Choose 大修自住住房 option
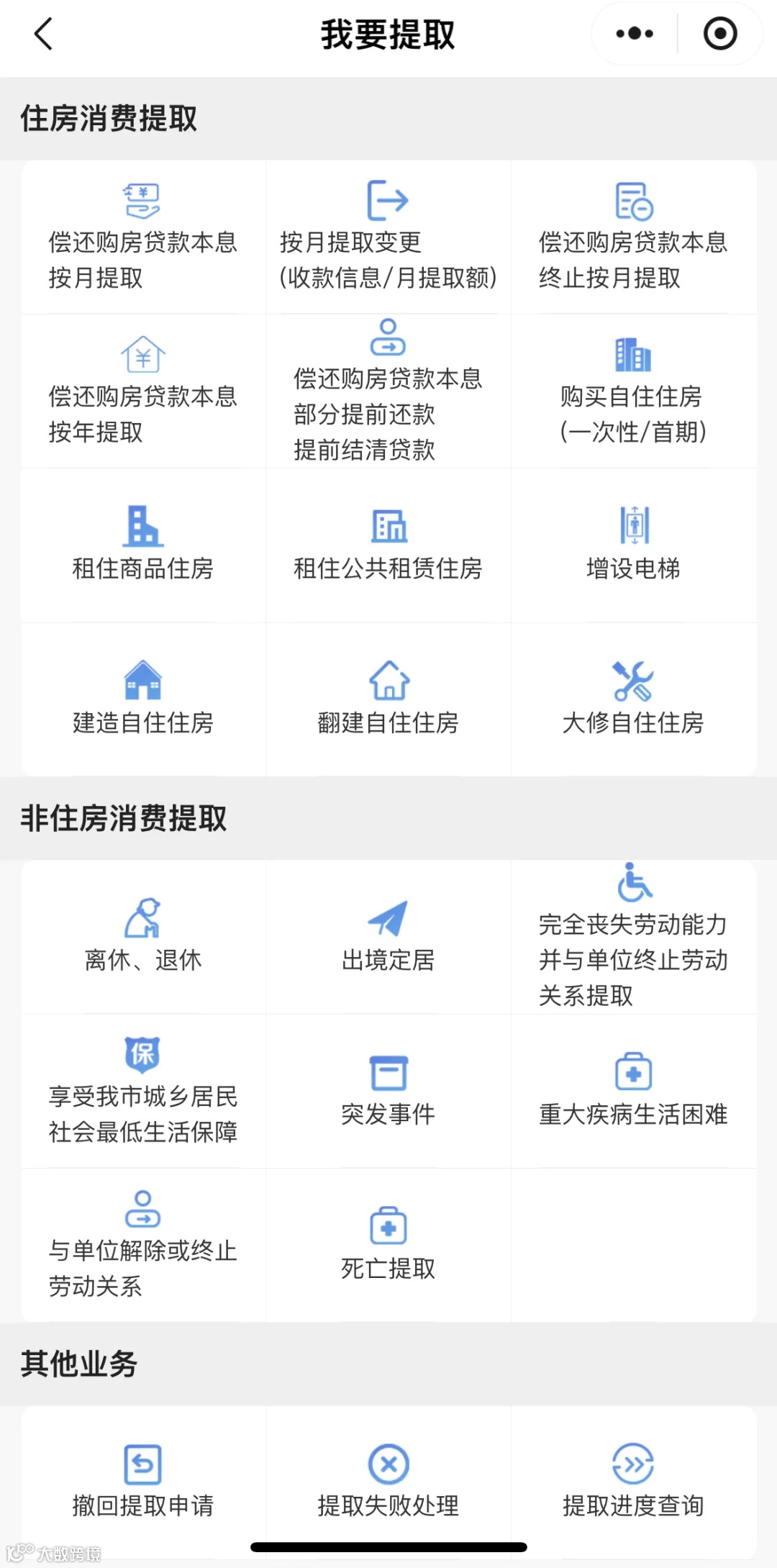Screen dimensions: 777x1568 633,699
